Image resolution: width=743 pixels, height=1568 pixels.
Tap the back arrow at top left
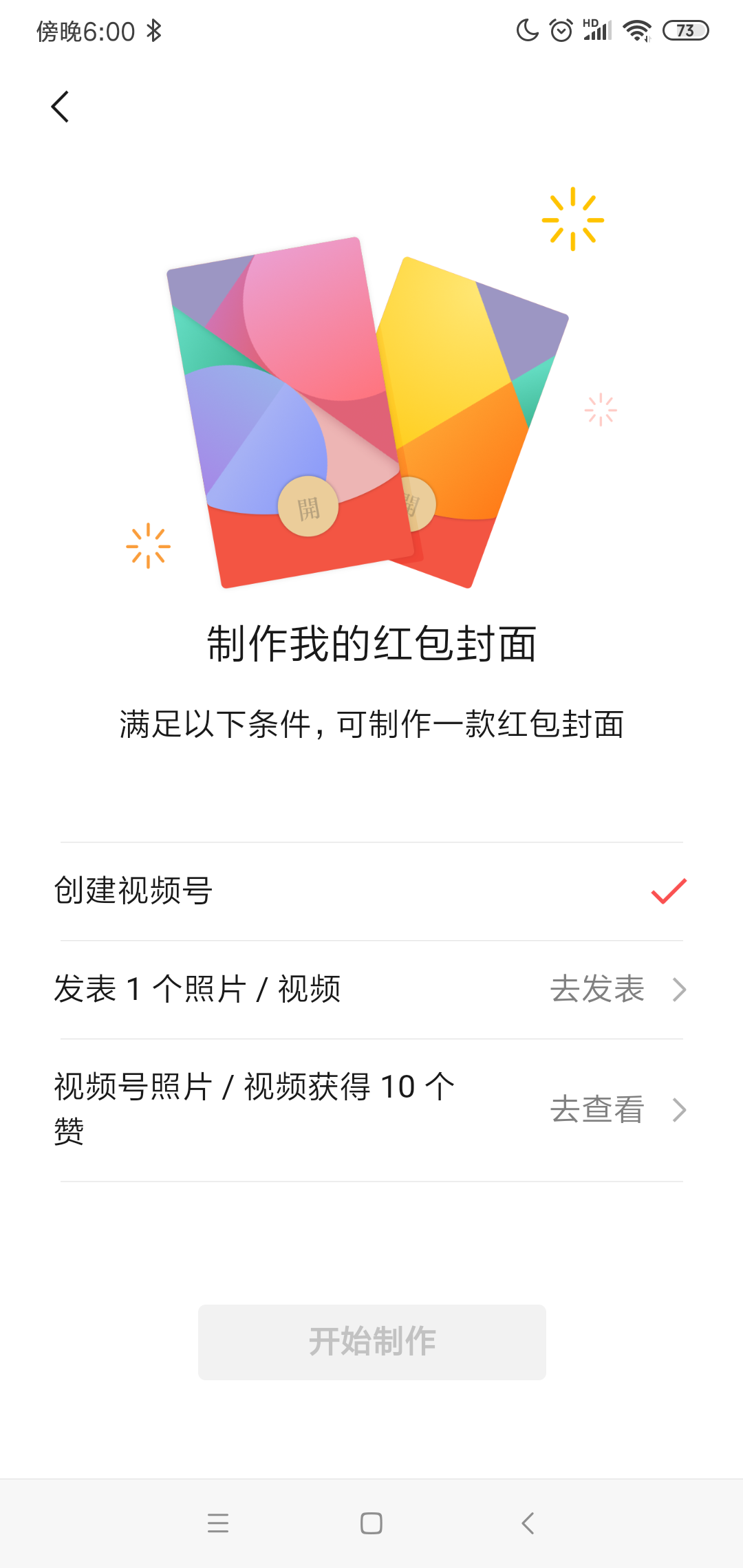pyautogui.click(x=61, y=106)
